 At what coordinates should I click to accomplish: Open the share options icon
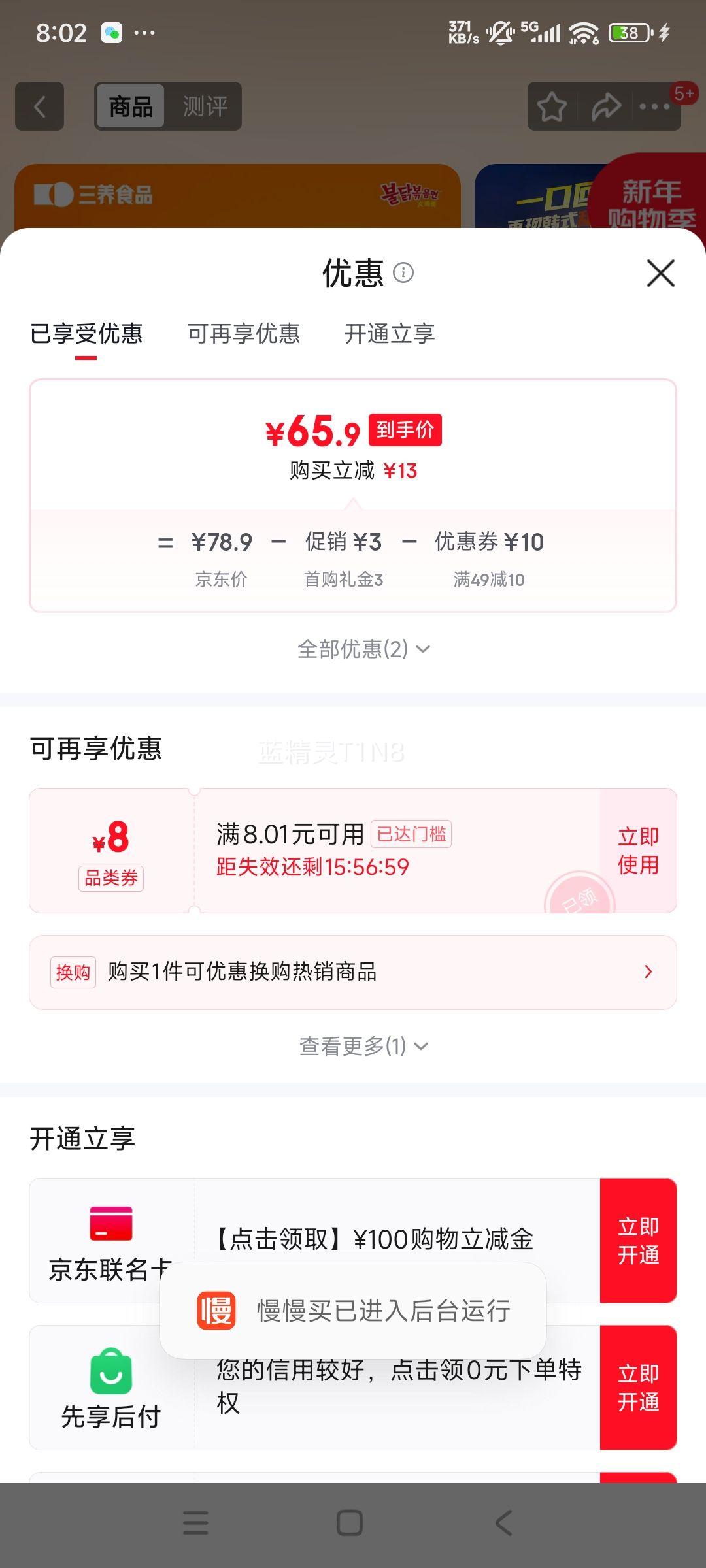tap(605, 105)
